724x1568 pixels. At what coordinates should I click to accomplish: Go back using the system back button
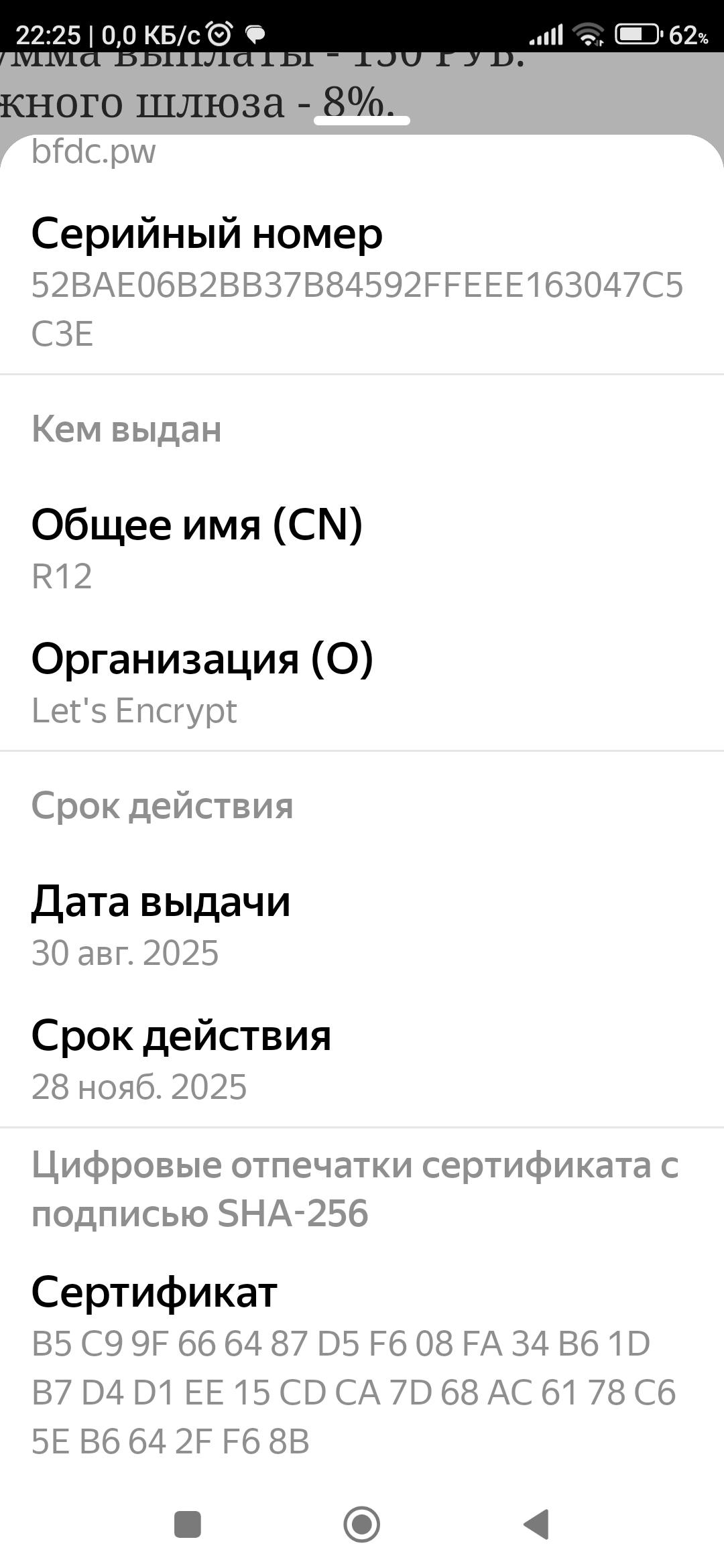pos(536,1524)
